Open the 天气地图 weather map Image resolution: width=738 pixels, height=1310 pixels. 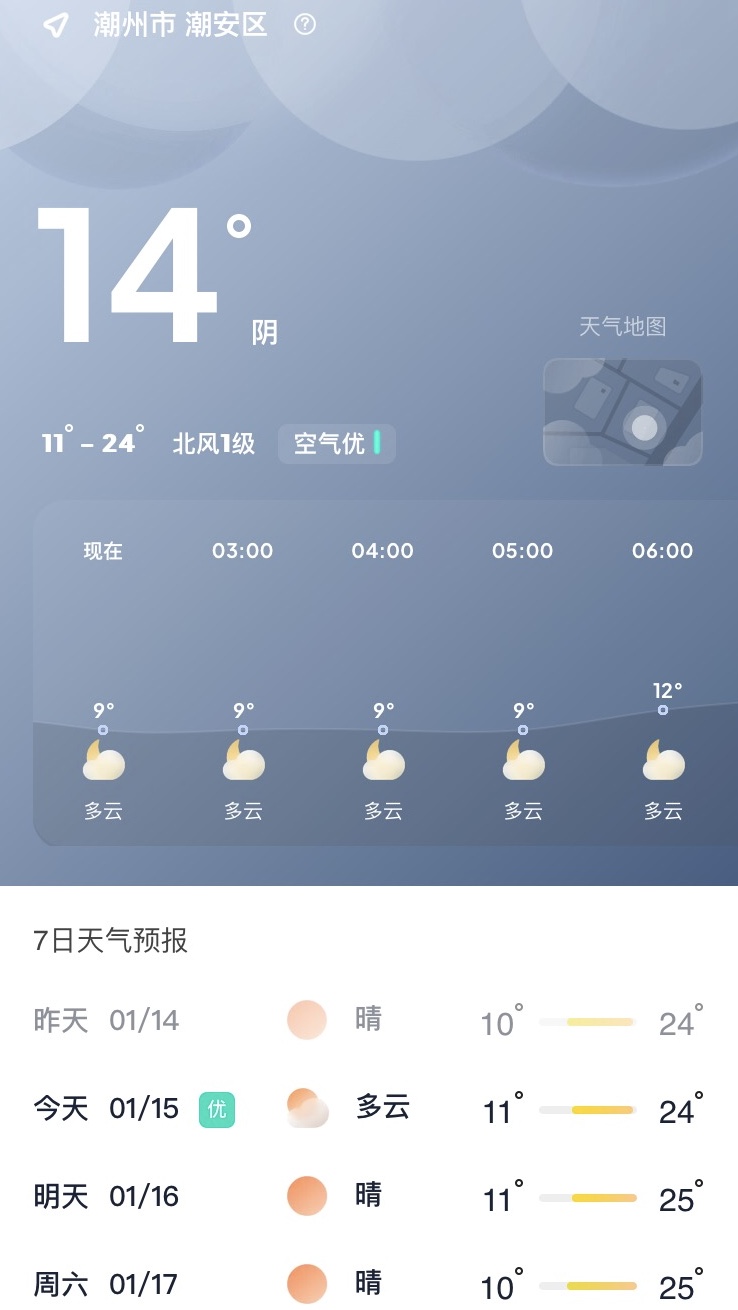(622, 412)
